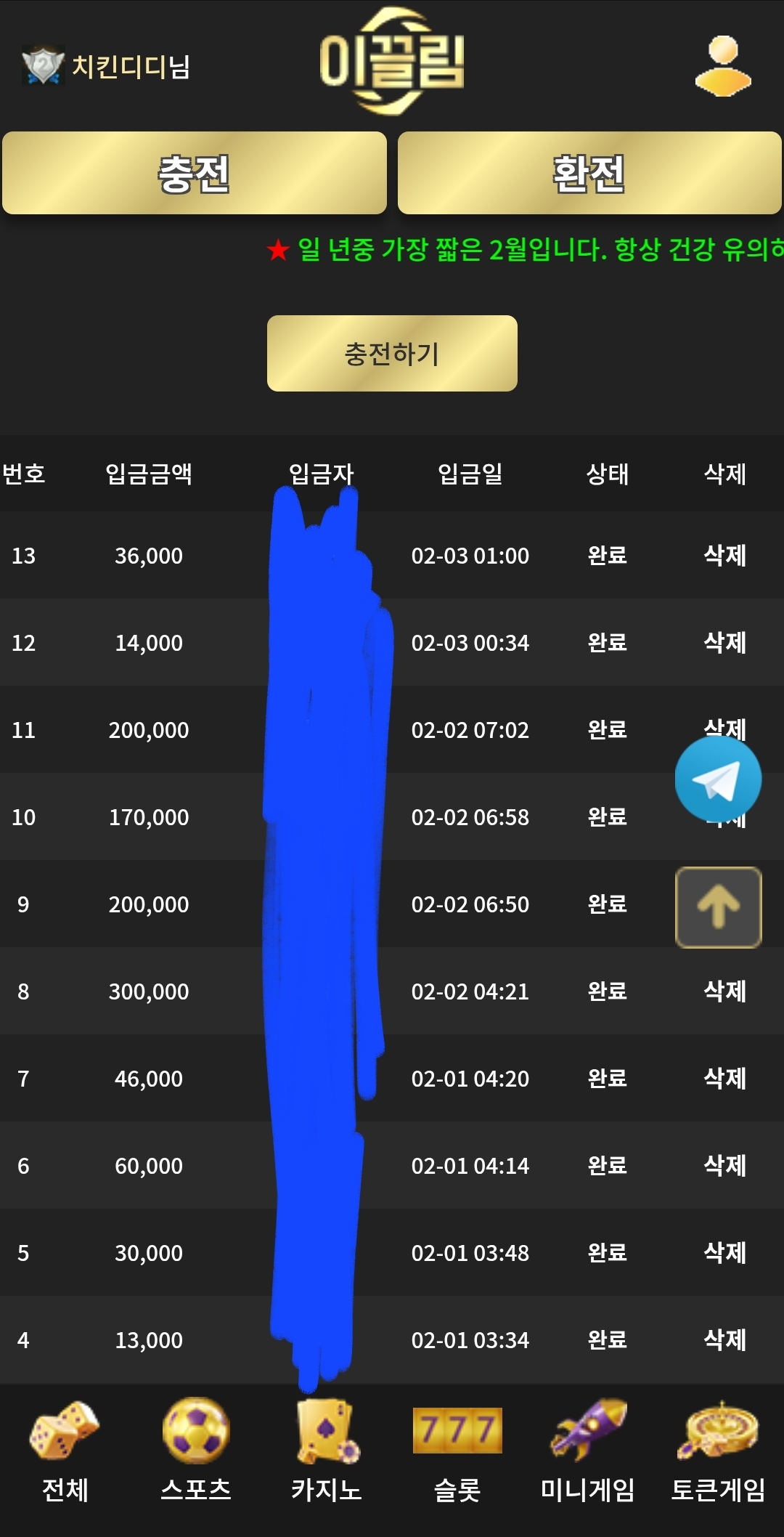This screenshot has height=1537, width=784.
Task: Tap the 충전 deposit button
Action: [195, 174]
